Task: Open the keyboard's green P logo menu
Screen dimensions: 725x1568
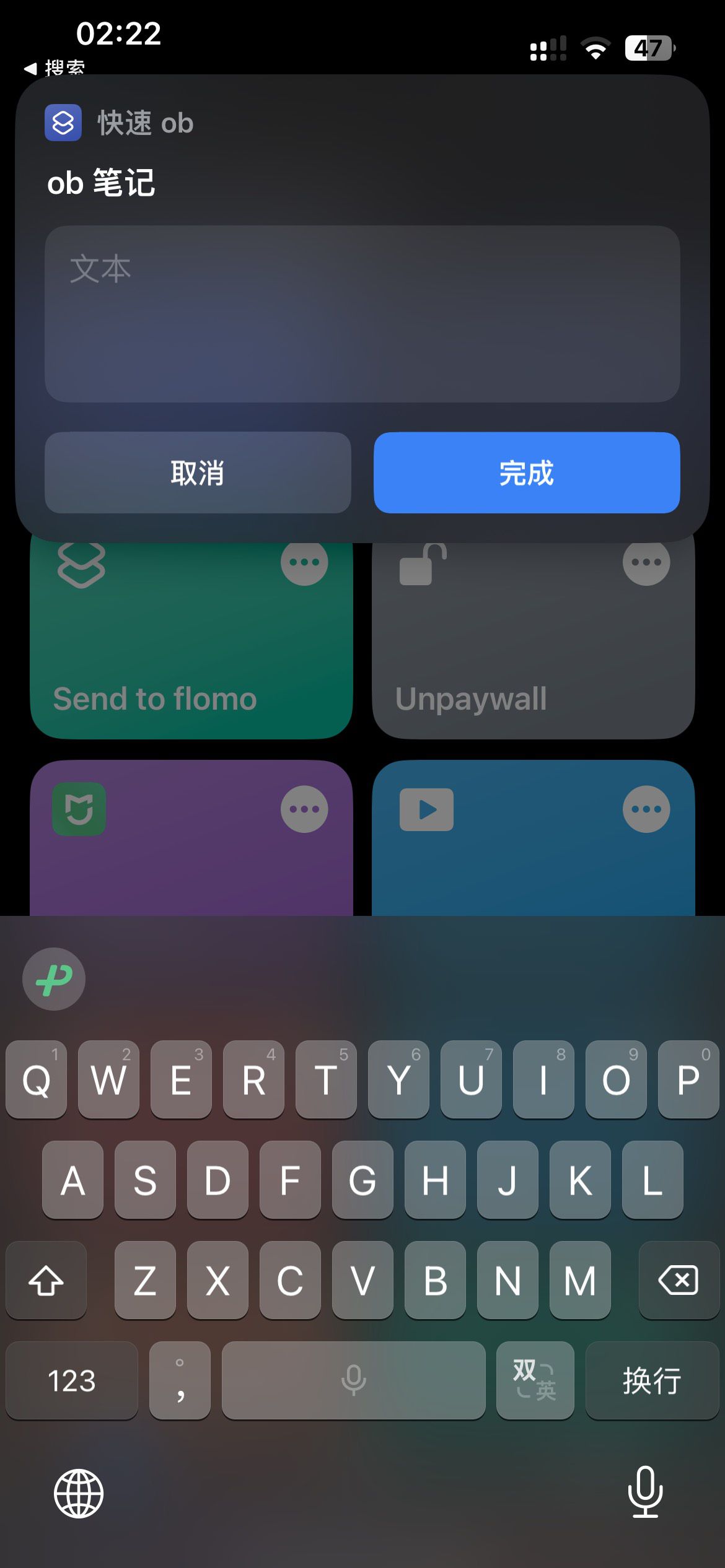Action: pyautogui.click(x=54, y=979)
